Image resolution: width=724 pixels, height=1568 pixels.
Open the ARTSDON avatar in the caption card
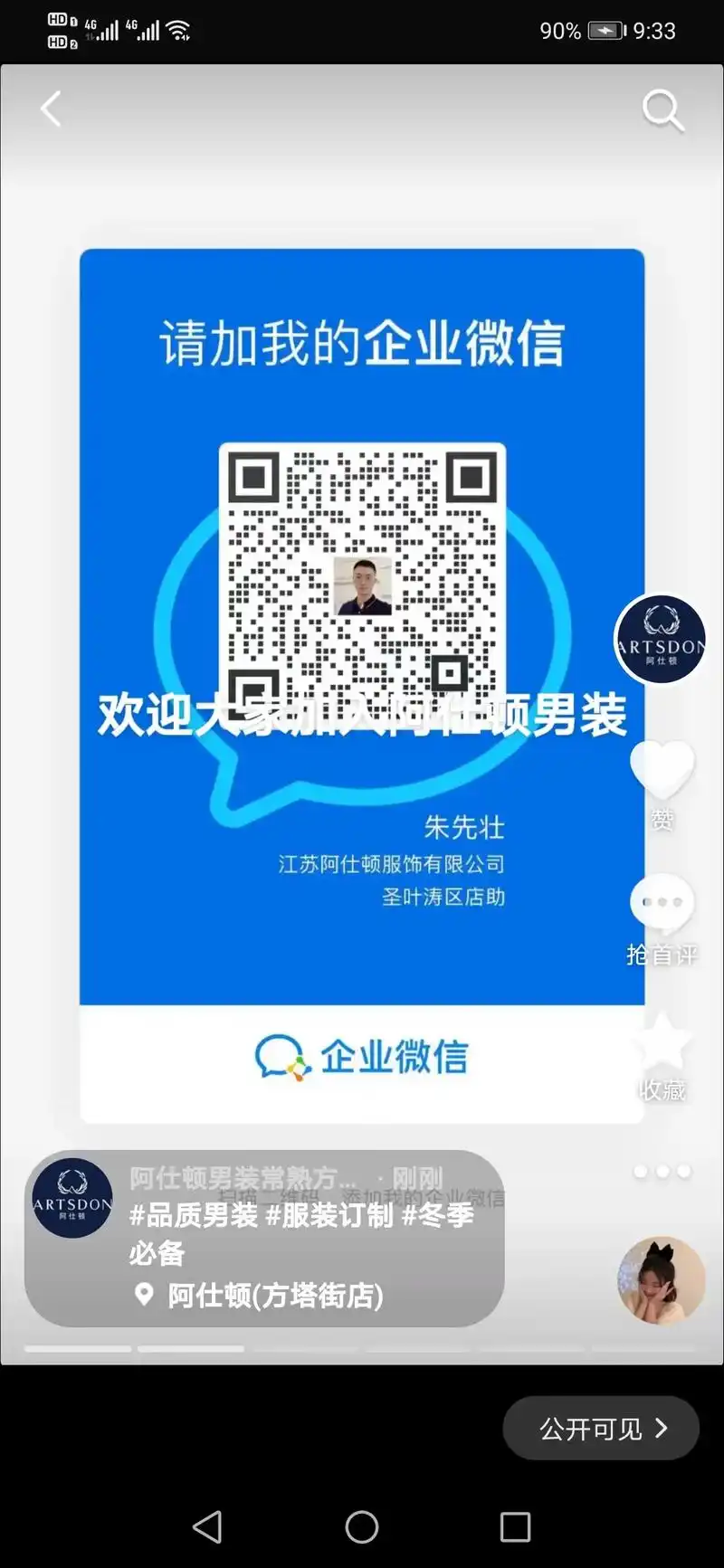tap(72, 1198)
